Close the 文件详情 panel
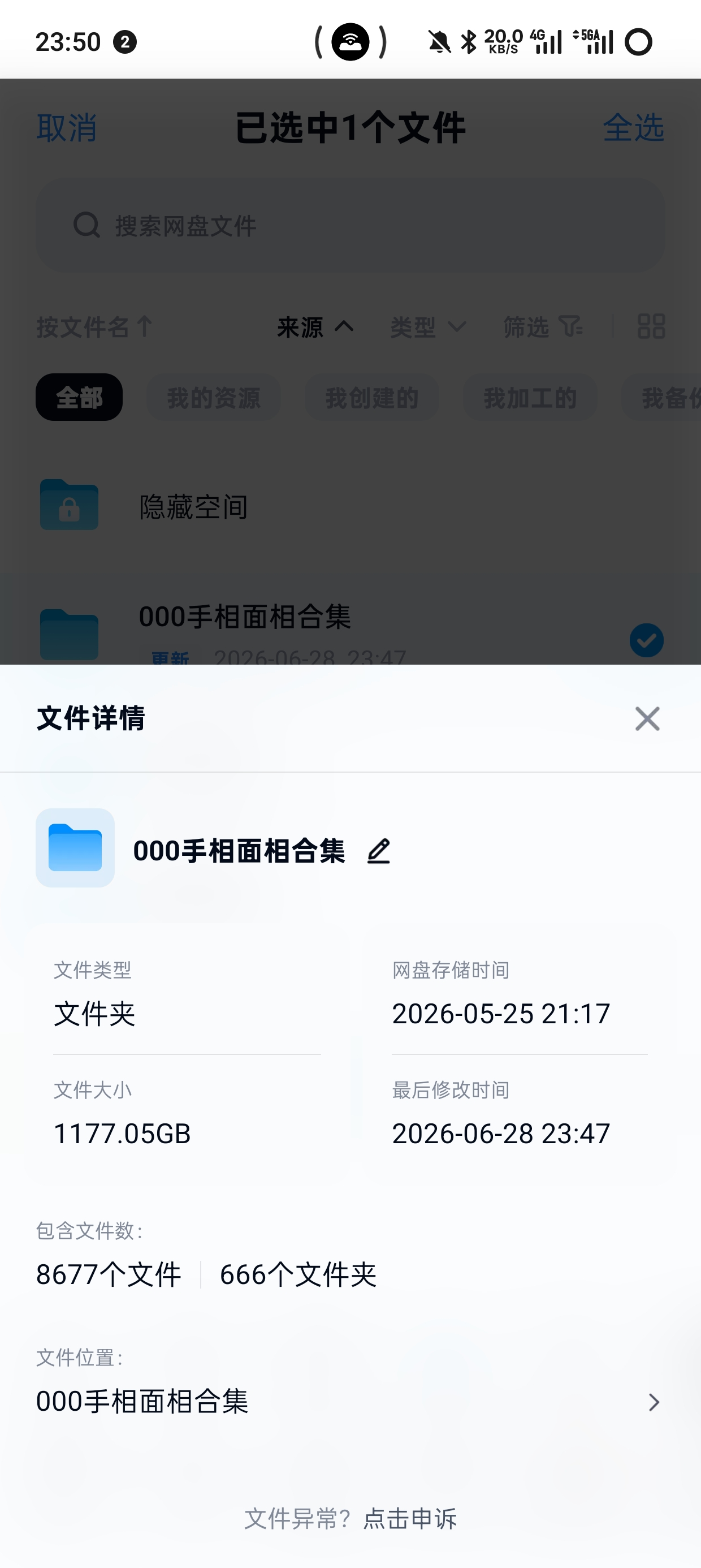701x1568 pixels. (x=647, y=719)
